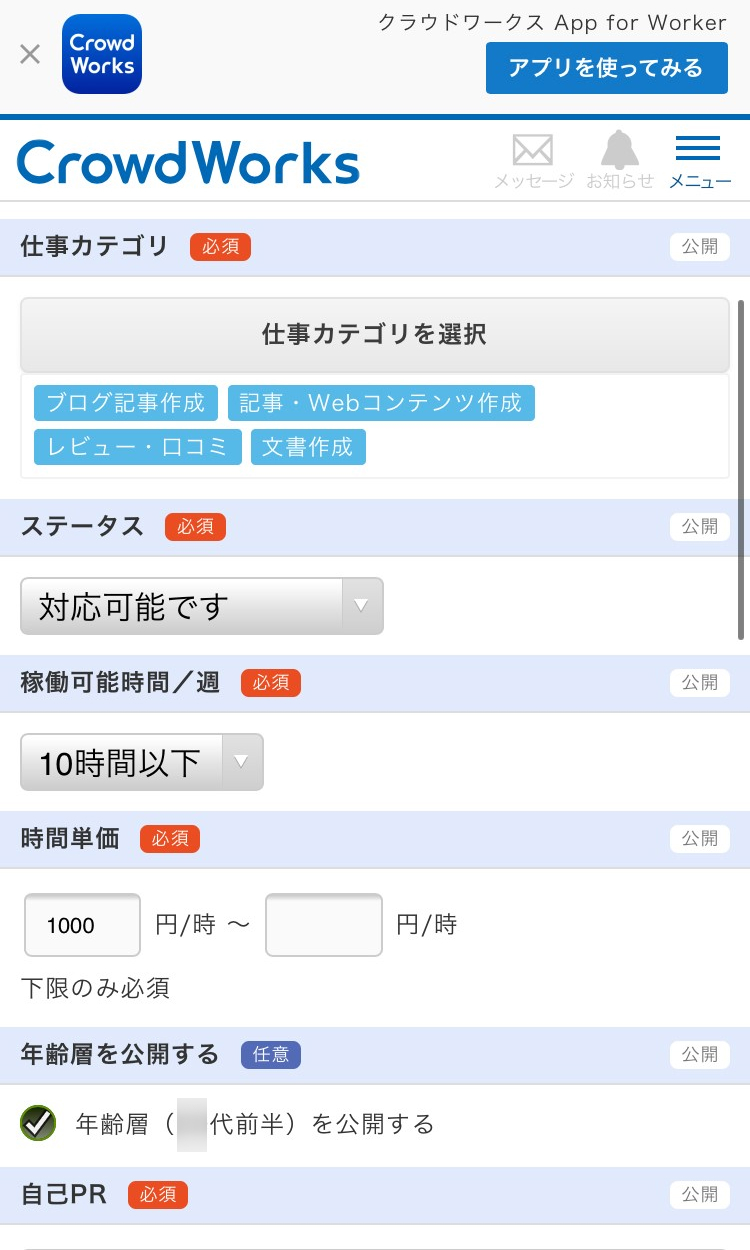Click the 仕事カテゴリを選択 button
750x1250 pixels.
[374, 336]
